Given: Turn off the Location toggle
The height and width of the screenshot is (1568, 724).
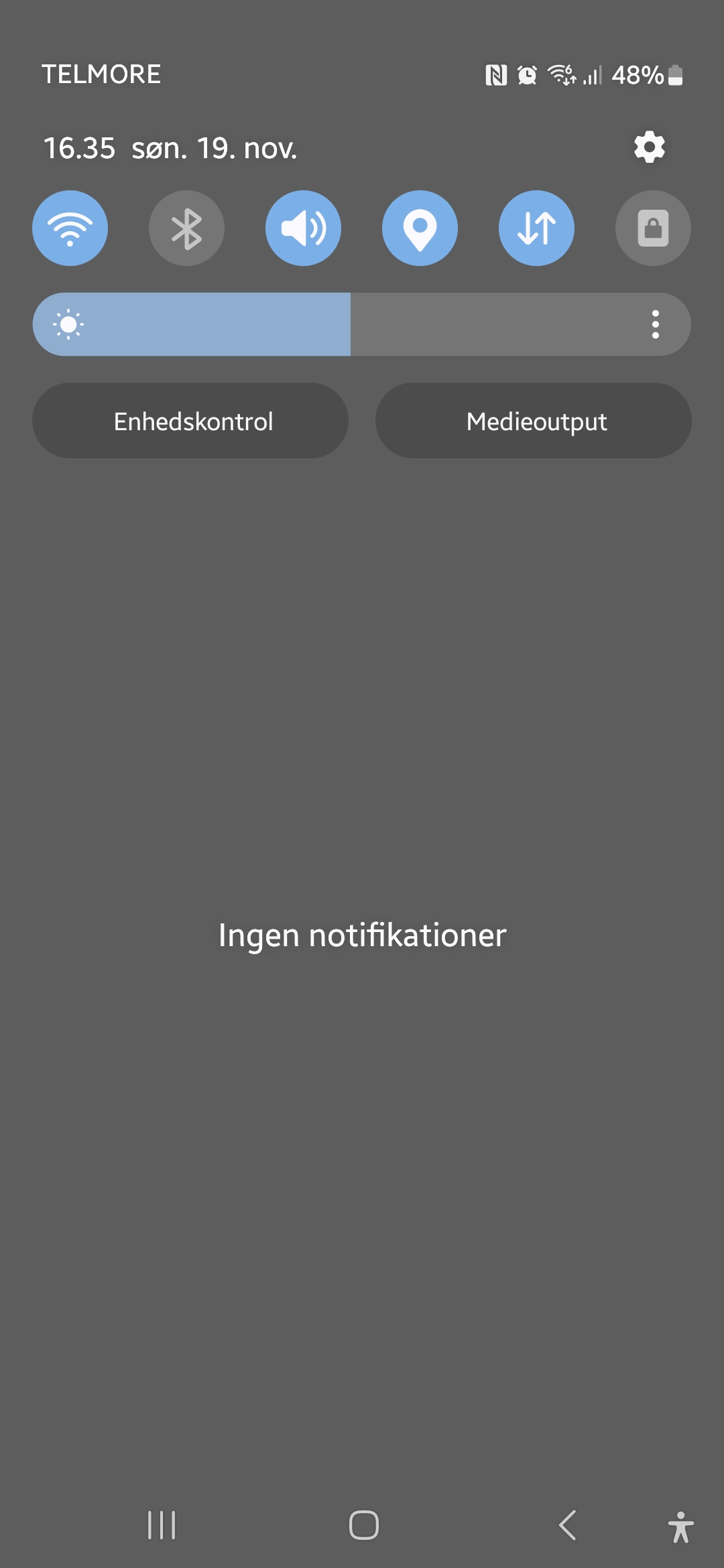Looking at the screenshot, I should click(x=420, y=228).
